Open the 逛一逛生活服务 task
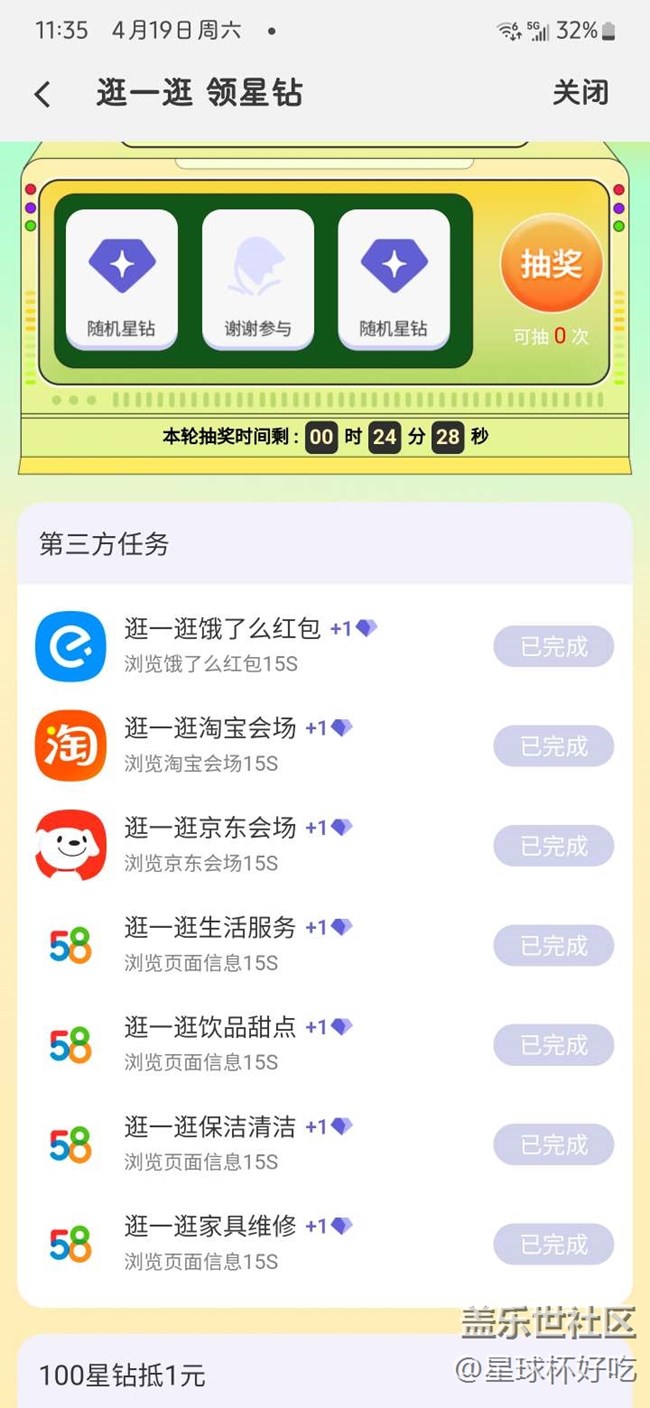This screenshot has width=650, height=1408. click(x=210, y=928)
